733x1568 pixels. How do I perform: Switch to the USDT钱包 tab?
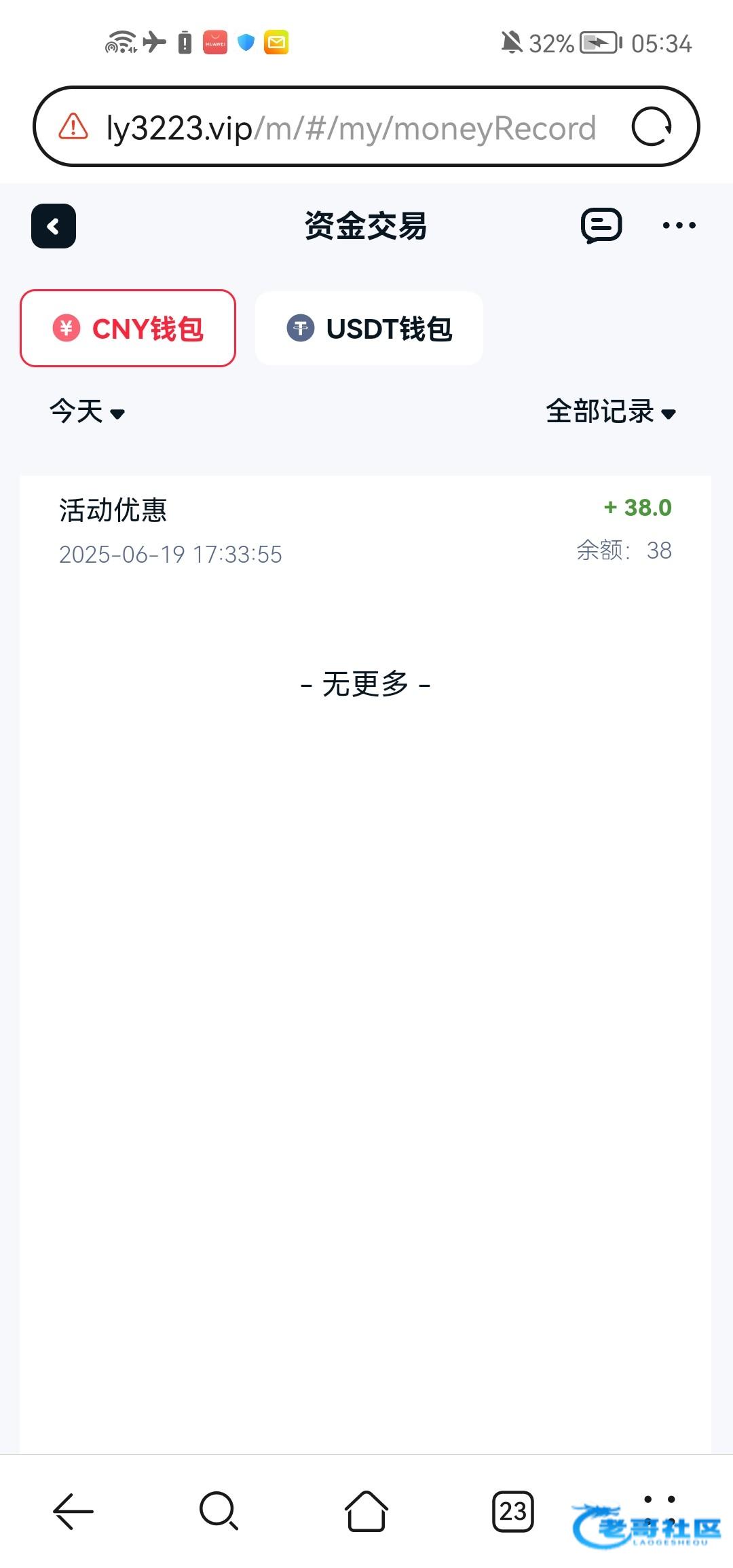point(369,329)
